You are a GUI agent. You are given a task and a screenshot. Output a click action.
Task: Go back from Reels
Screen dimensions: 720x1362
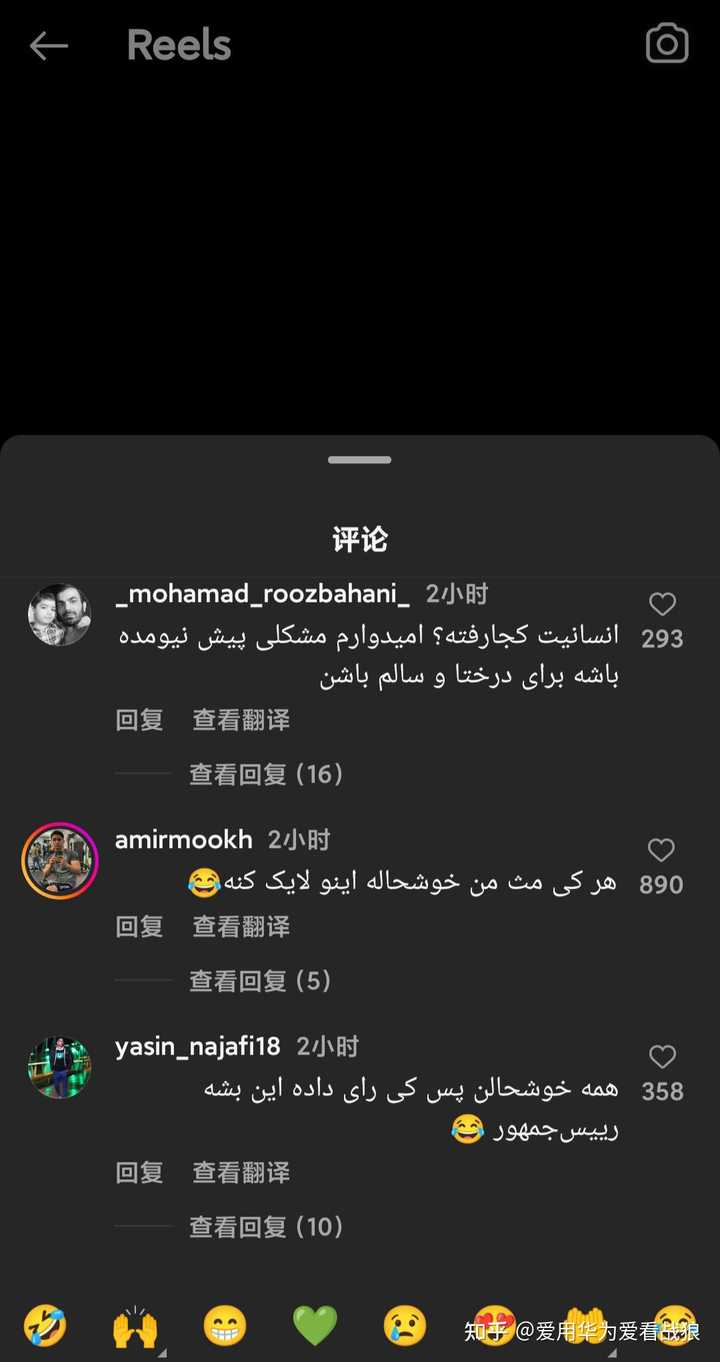[x=48, y=46]
